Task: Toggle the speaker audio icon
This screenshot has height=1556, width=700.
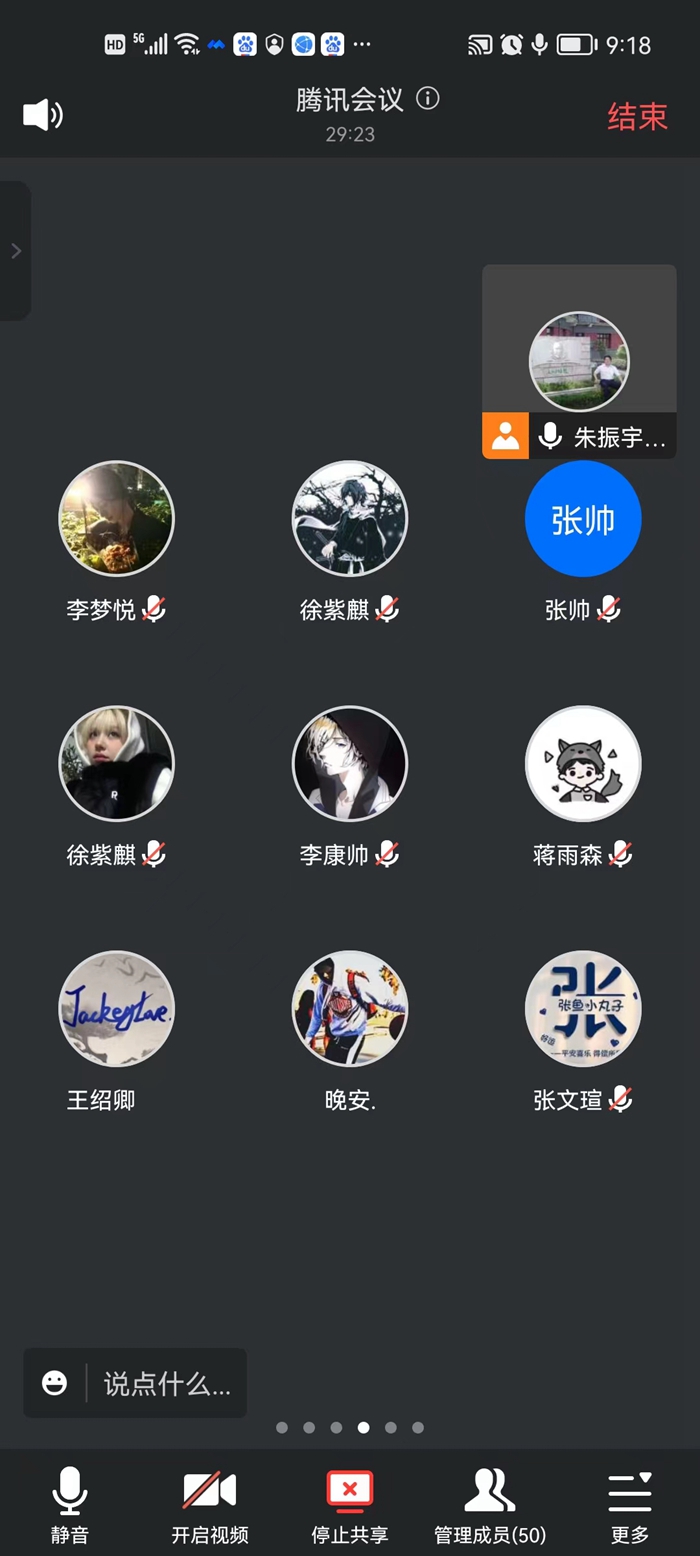Action: pyautogui.click(x=43, y=115)
